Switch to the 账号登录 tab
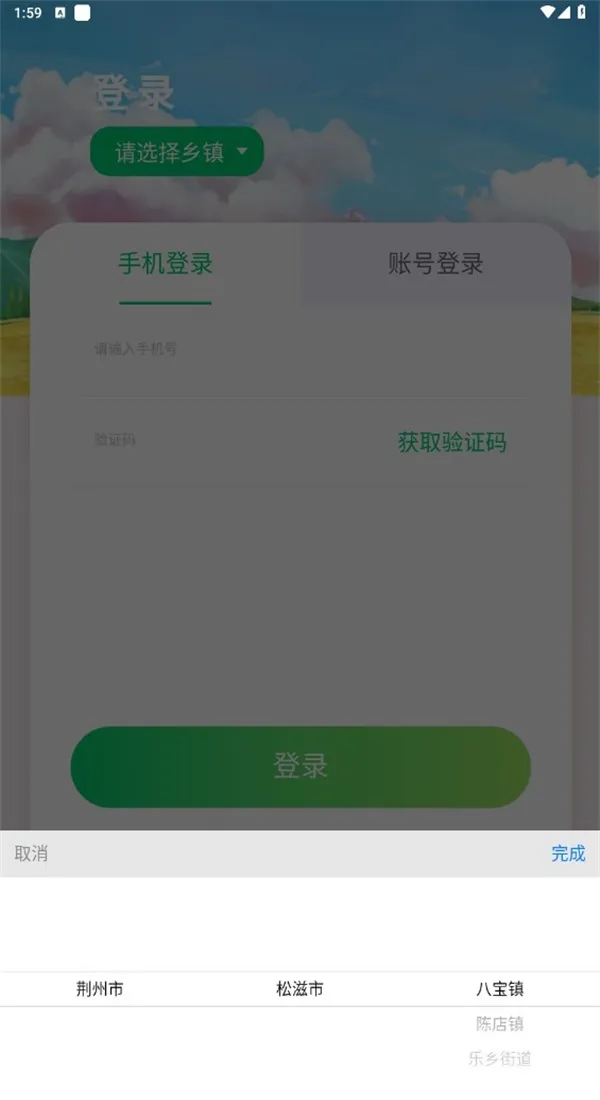The height and width of the screenshot is (1100, 600). (x=435, y=264)
